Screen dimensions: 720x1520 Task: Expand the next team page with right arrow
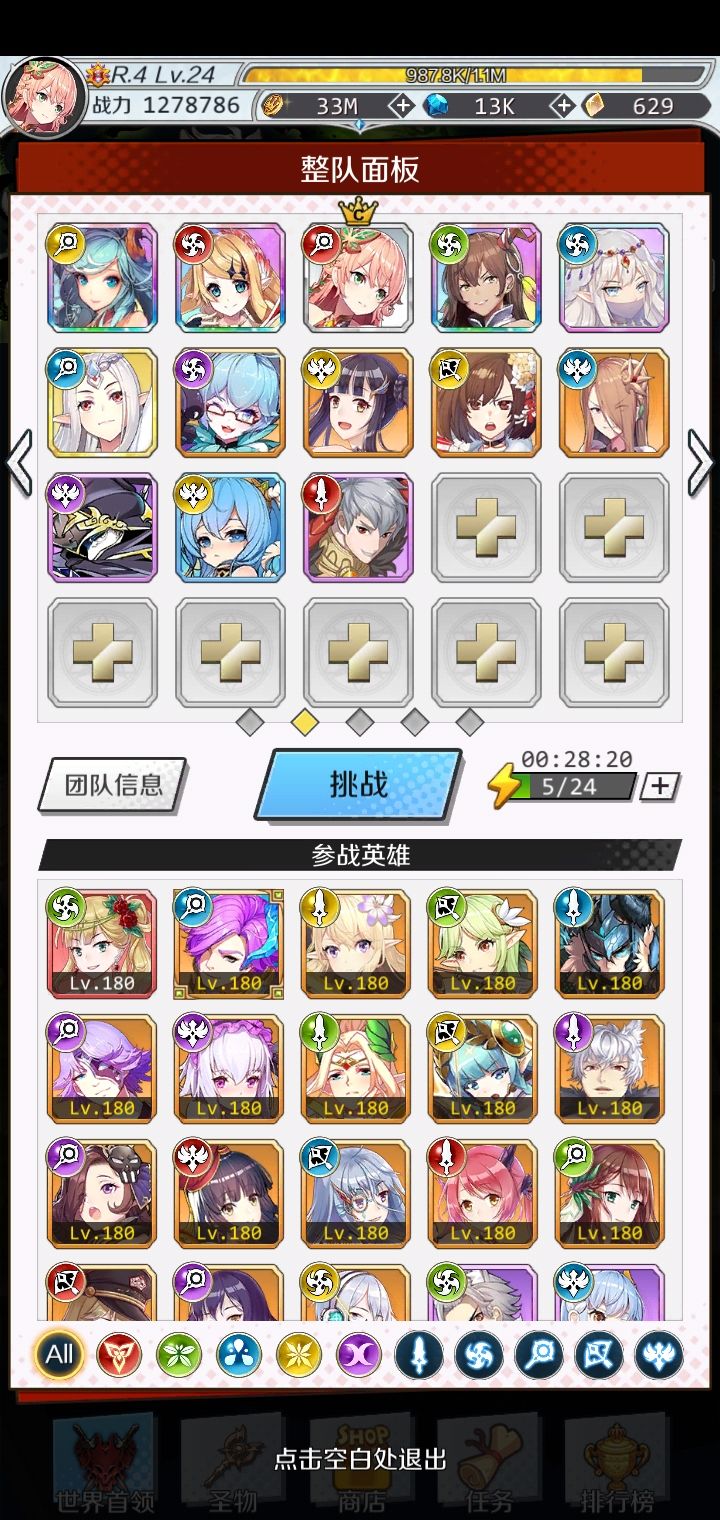pyautogui.click(x=700, y=460)
